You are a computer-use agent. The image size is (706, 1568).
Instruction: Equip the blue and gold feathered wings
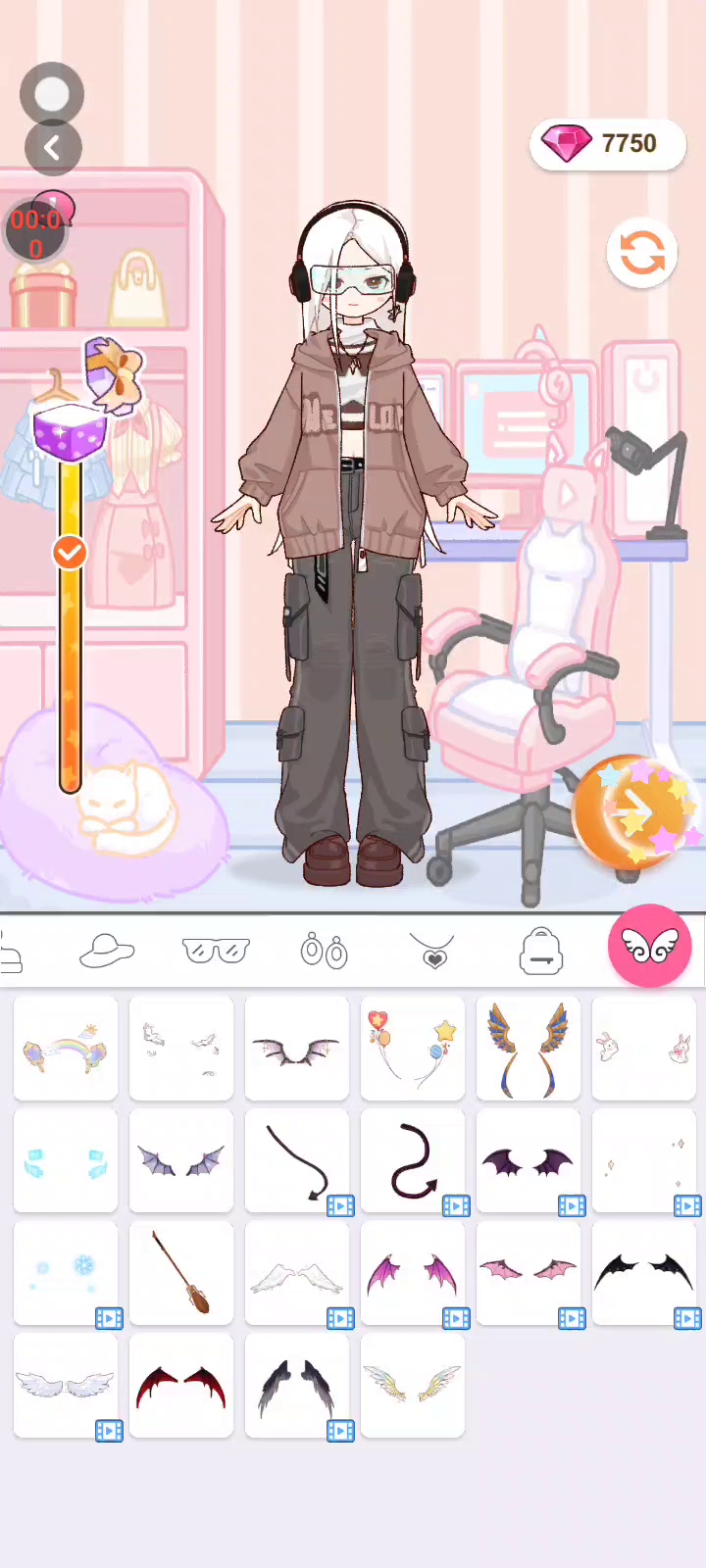(529, 1050)
